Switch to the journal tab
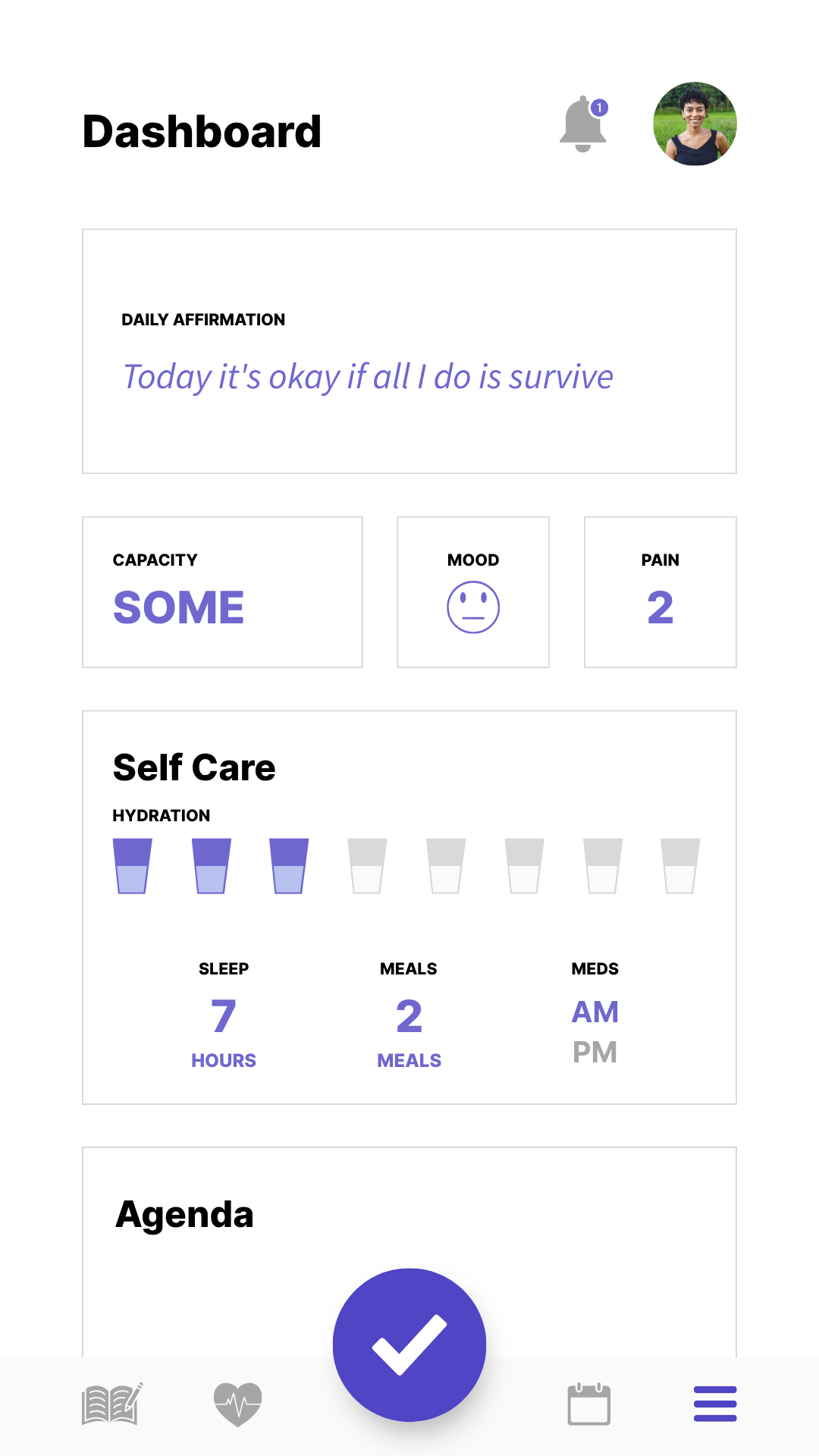Viewport: 819px width, 1456px height. coord(111,1404)
